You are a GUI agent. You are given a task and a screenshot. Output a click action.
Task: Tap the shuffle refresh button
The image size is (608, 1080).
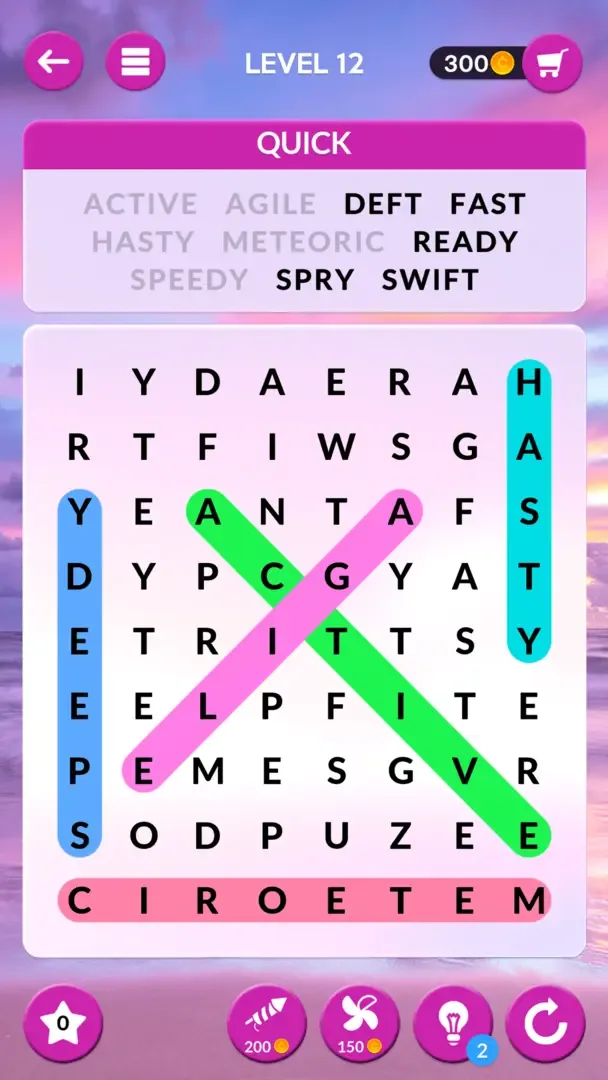(x=545, y=1024)
